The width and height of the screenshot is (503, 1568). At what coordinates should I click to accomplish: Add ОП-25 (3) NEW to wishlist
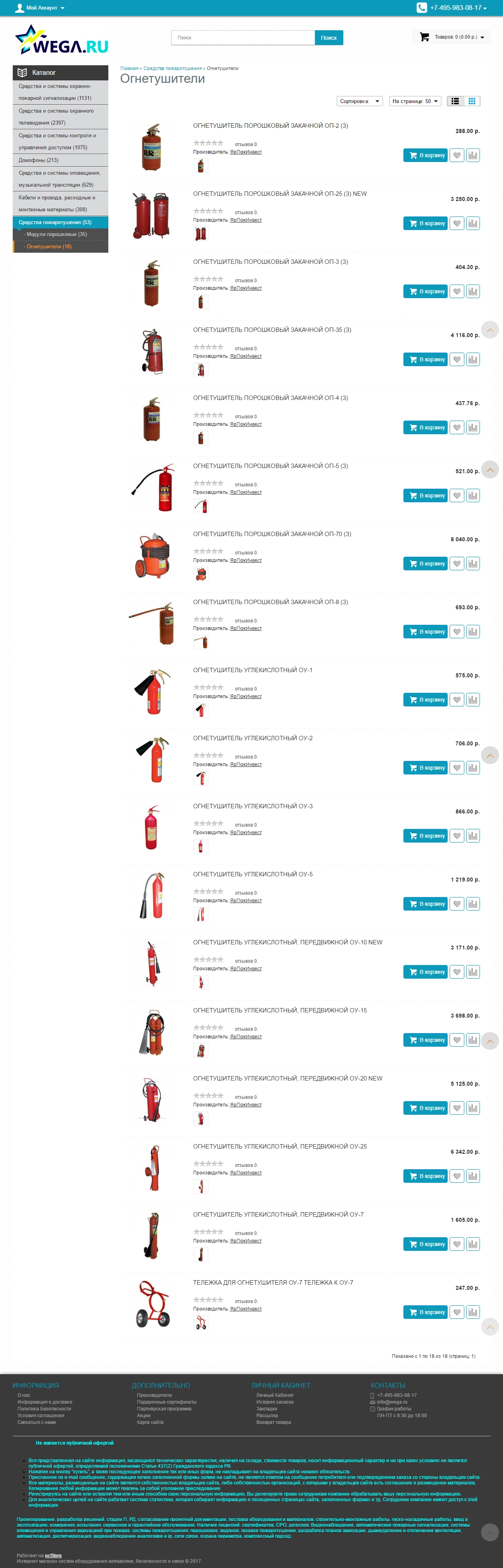(x=457, y=223)
